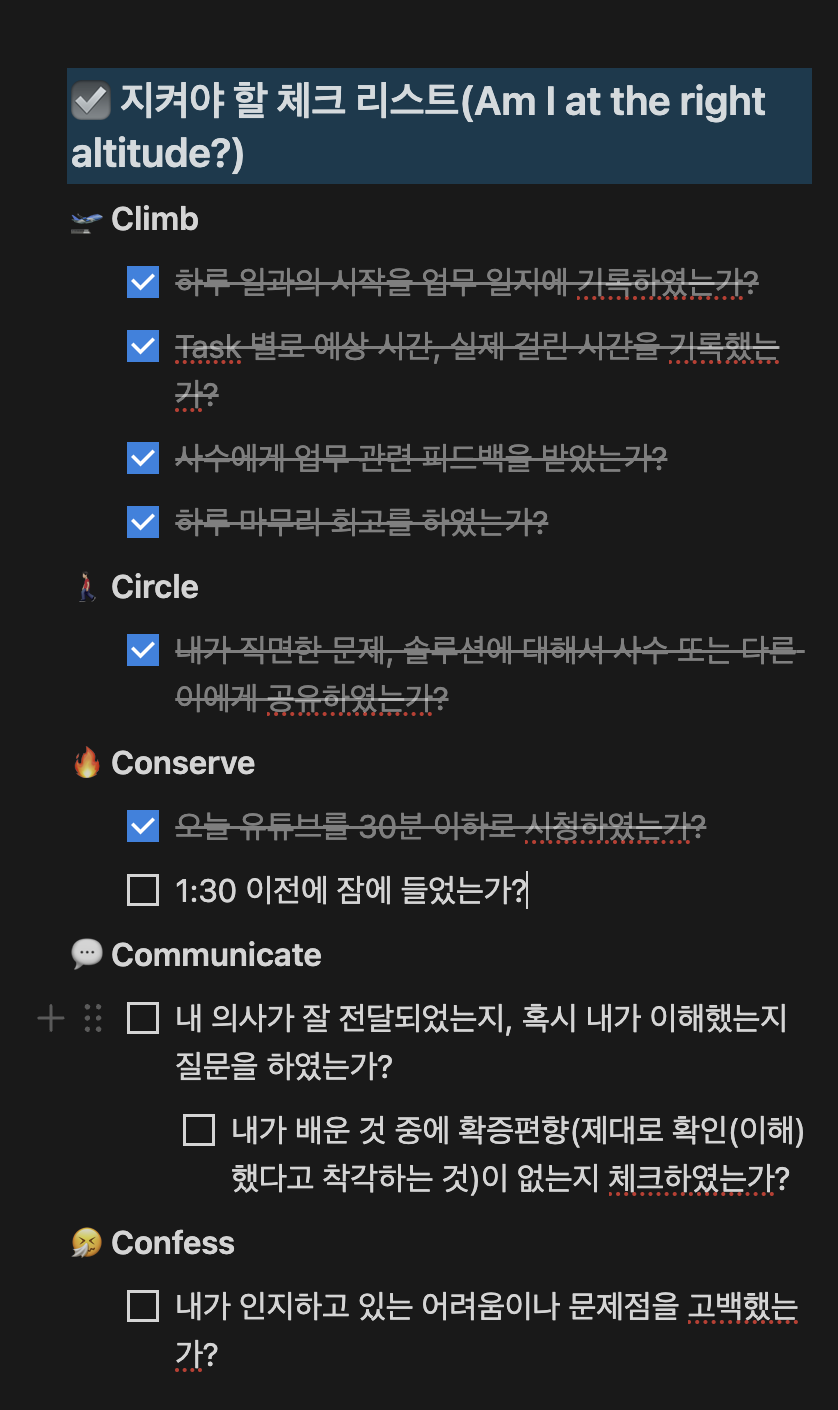
Task: Uncheck '하루 마무리 회고를 하였는가' checkbox
Action: (x=143, y=521)
